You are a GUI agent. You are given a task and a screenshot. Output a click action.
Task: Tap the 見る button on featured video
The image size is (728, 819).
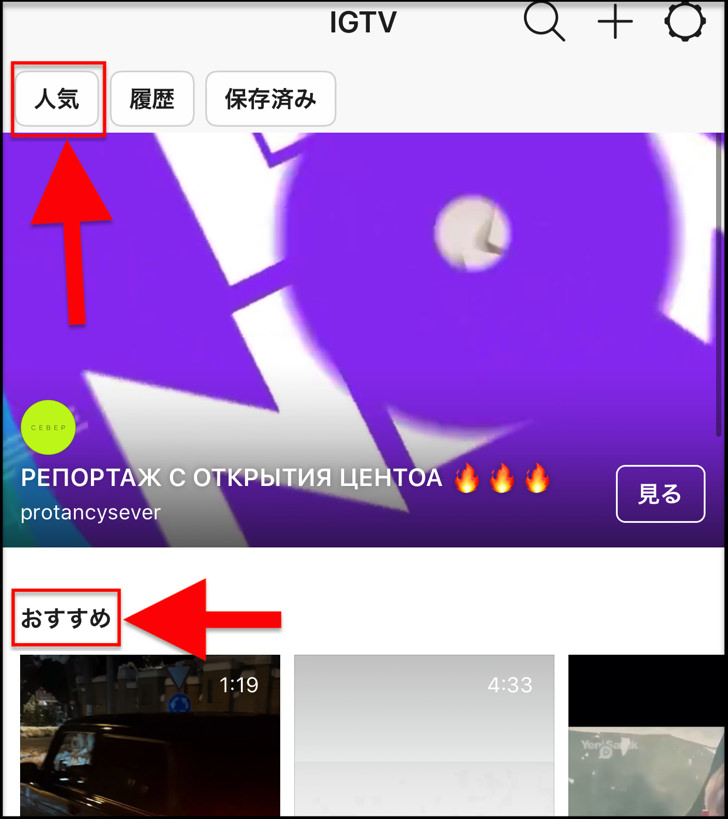tap(660, 494)
